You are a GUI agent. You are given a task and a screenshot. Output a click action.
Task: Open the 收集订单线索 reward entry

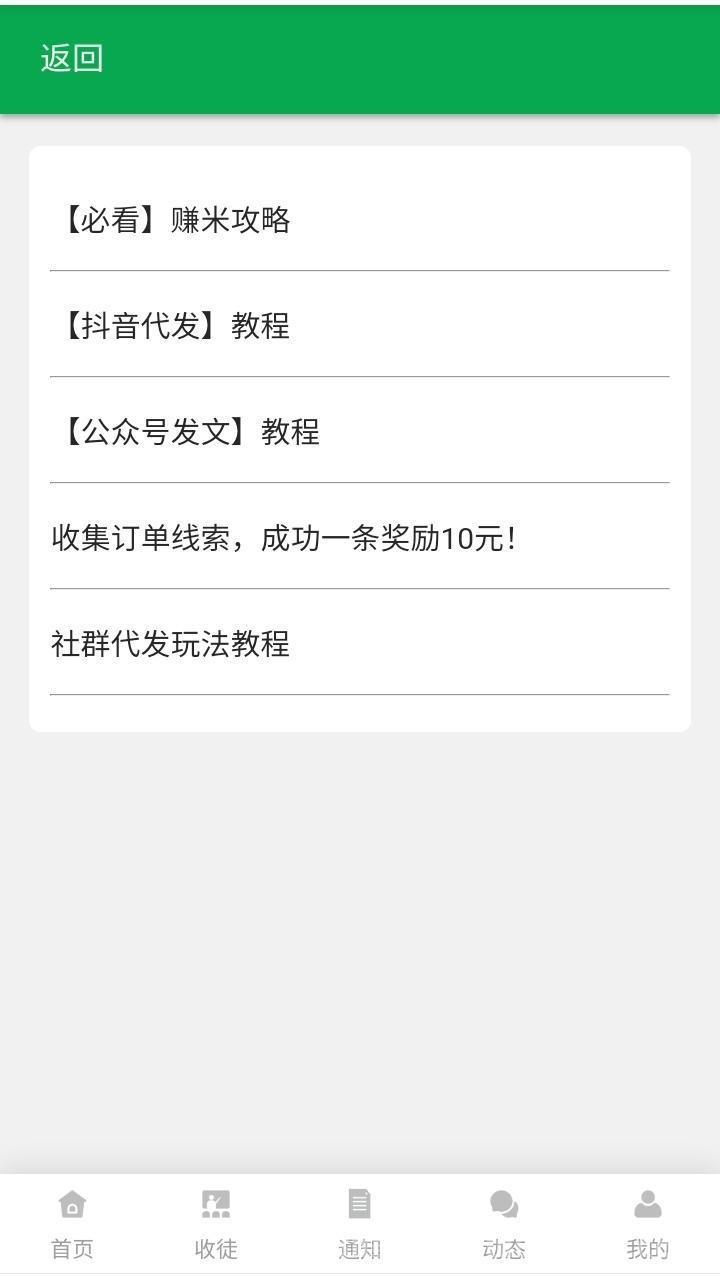360,538
